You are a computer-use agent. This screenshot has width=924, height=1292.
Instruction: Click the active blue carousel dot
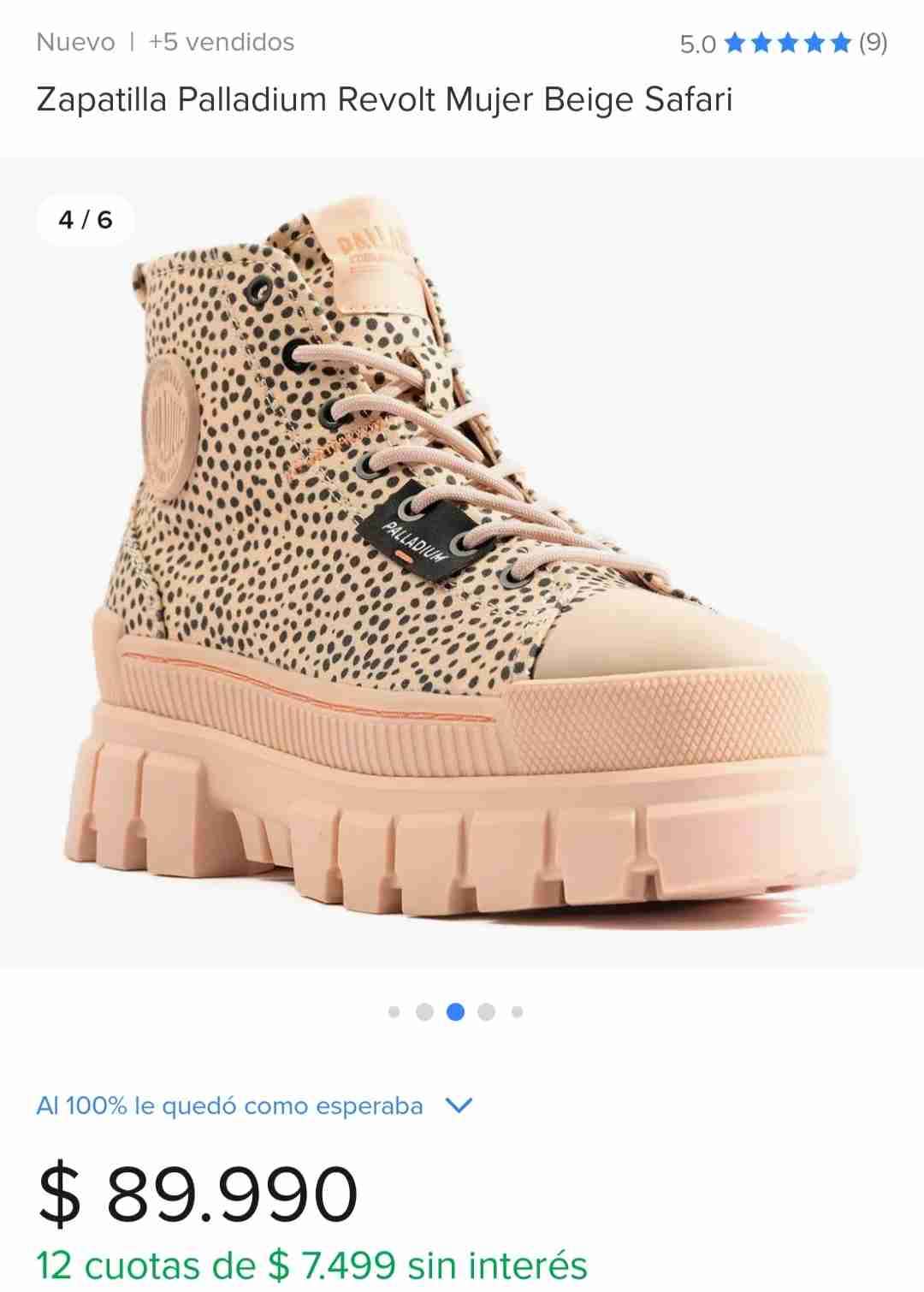456,1011
